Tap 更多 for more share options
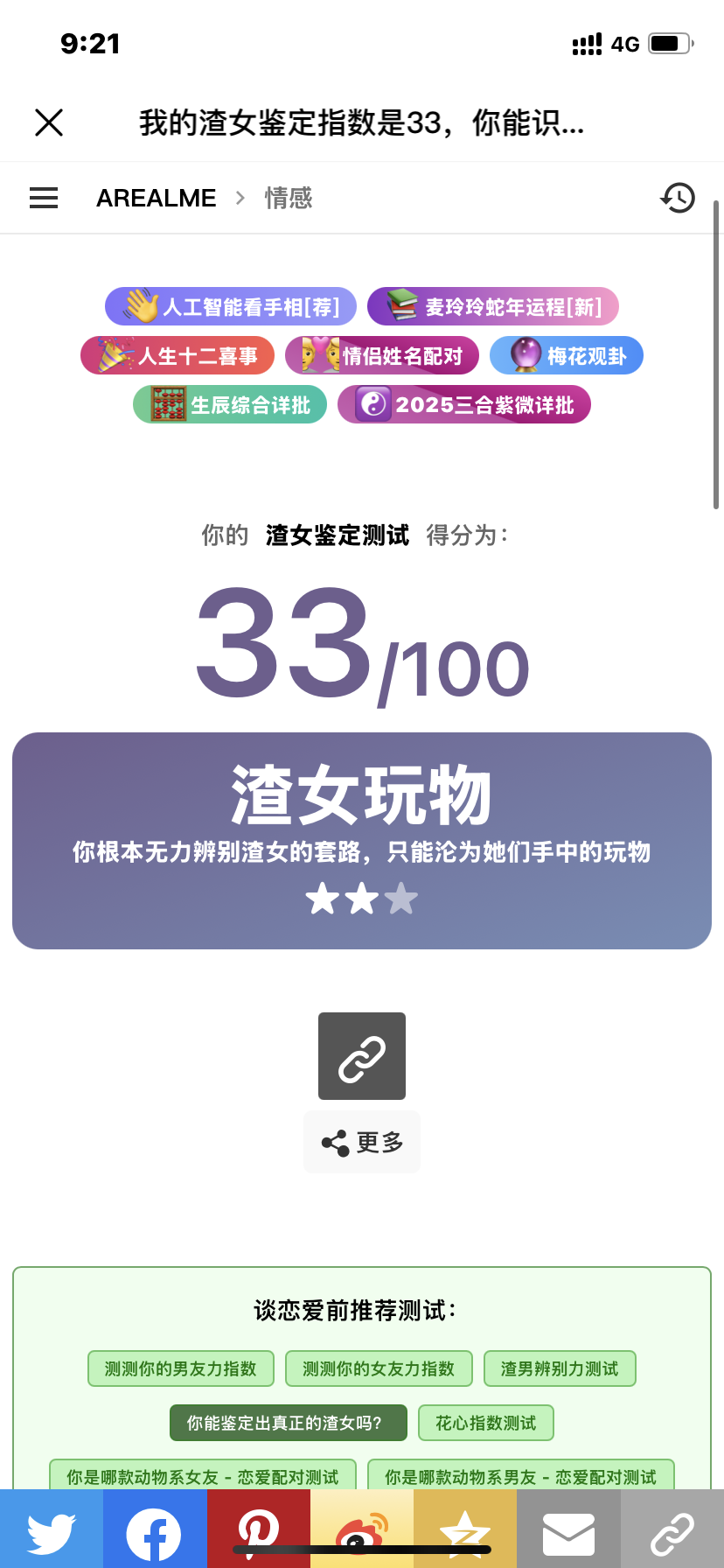The width and height of the screenshot is (724, 1568). point(362,1142)
